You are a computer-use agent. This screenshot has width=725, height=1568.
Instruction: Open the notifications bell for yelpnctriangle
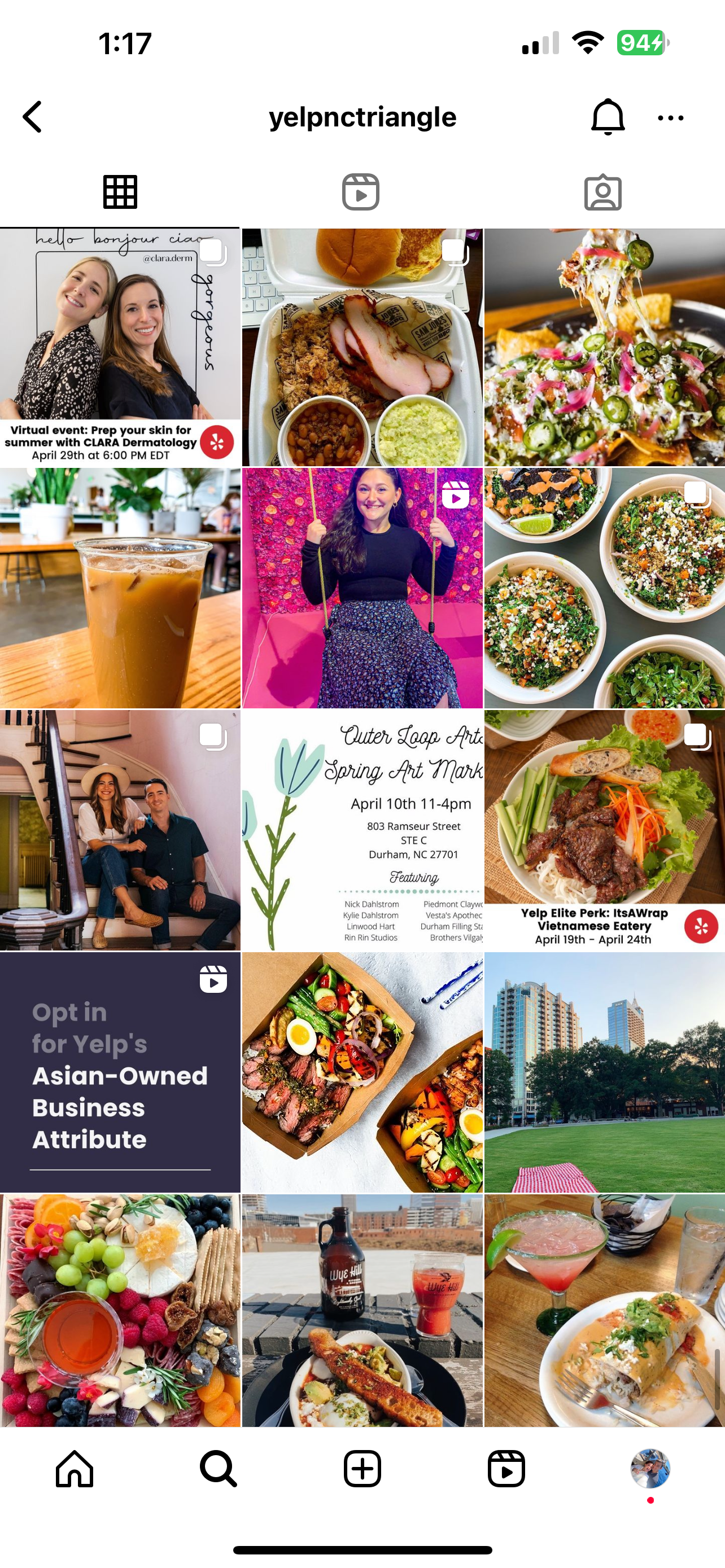(608, 116)
